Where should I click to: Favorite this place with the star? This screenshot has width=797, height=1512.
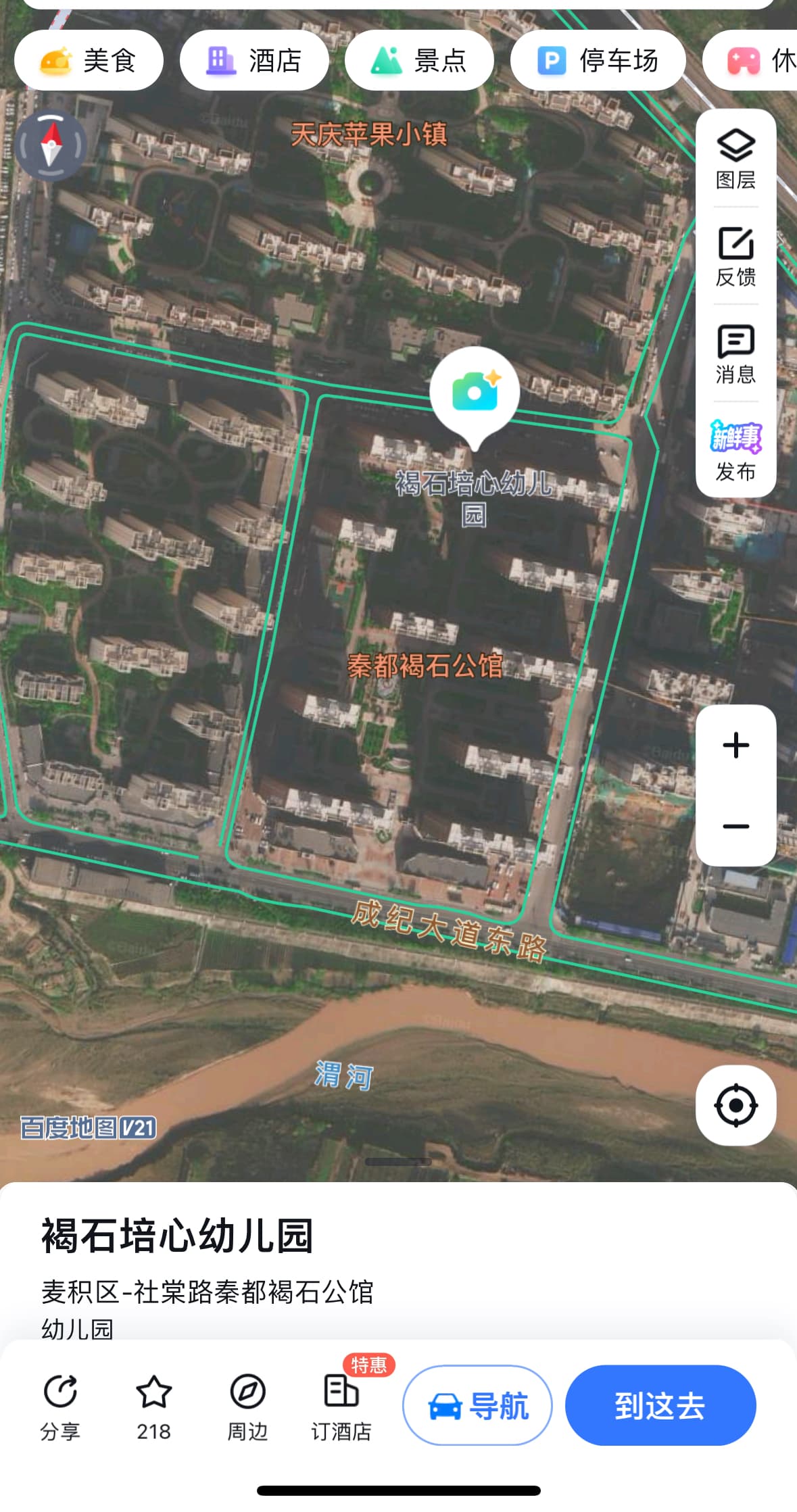153,1406
